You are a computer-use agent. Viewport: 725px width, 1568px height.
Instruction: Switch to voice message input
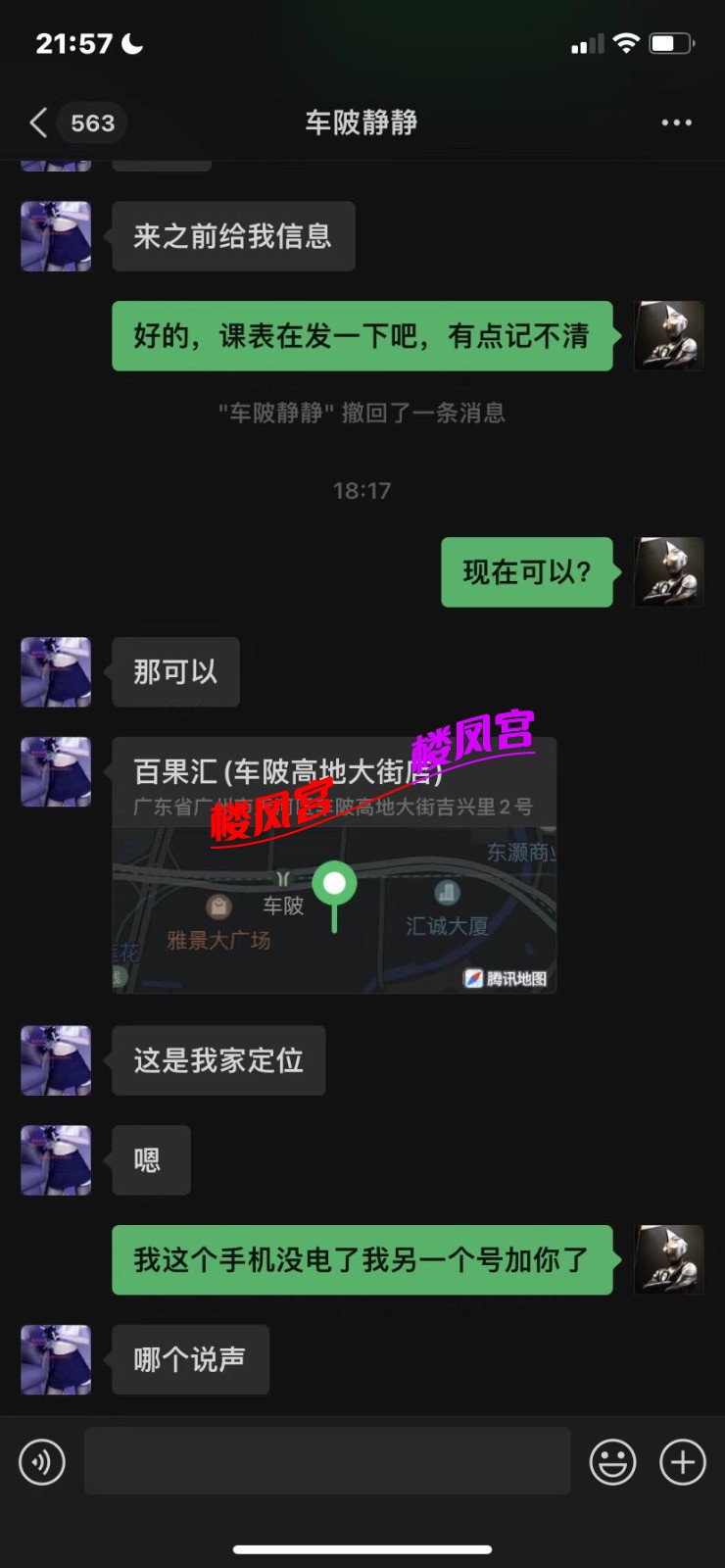click(42, 1462)
